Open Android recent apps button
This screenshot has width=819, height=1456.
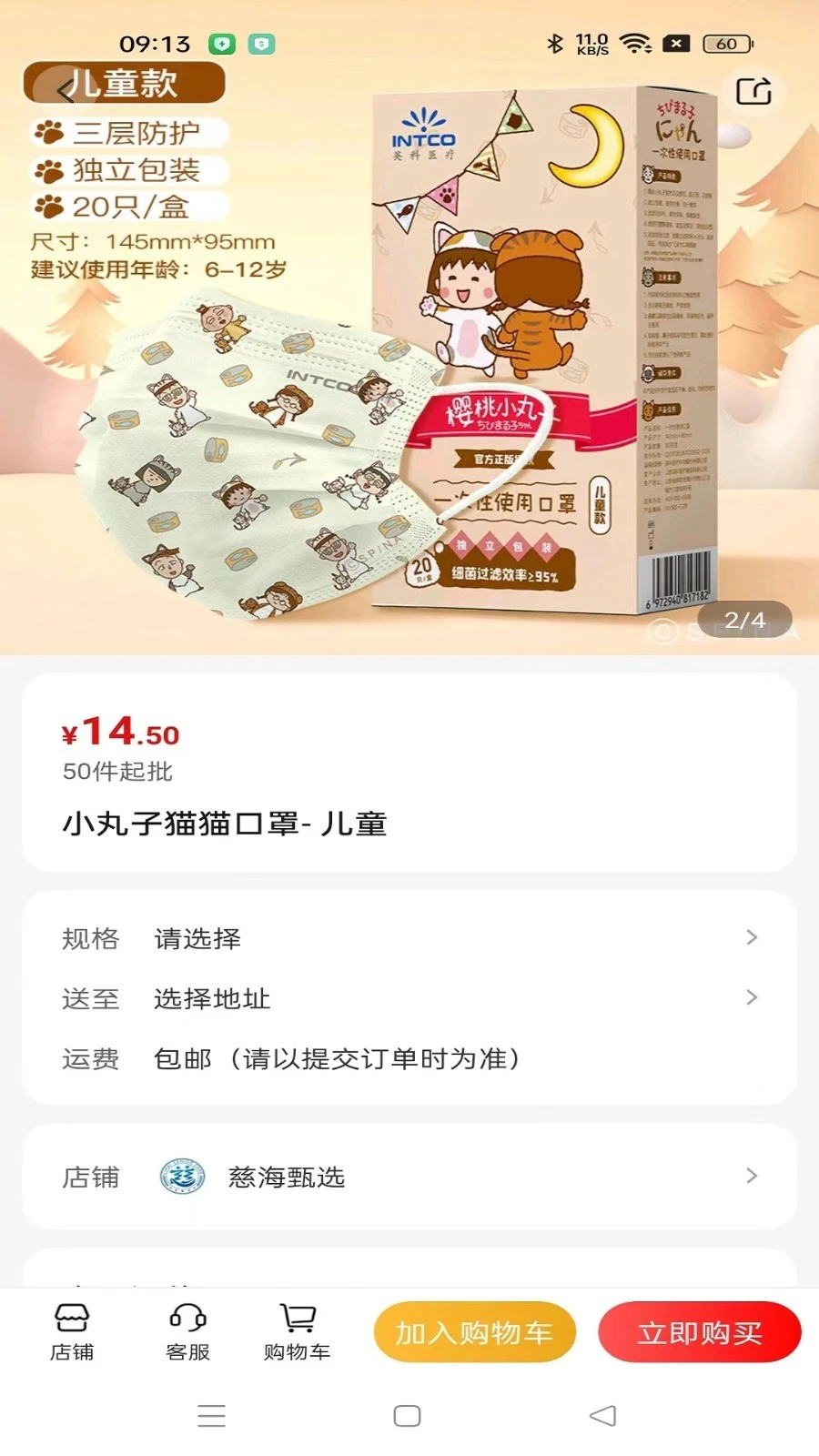point(211,1416)
